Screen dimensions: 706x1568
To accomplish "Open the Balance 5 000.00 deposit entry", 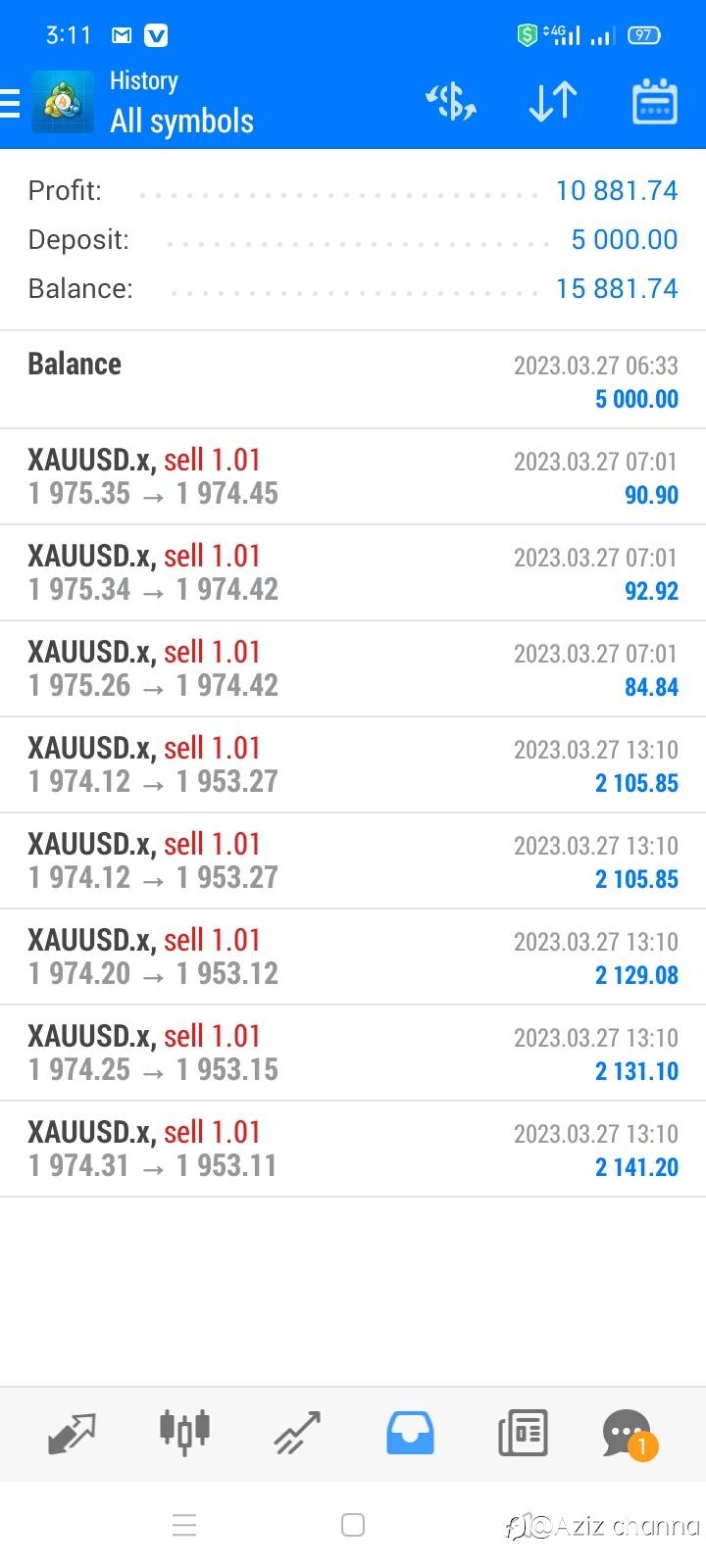I will (x=353, y=380).
